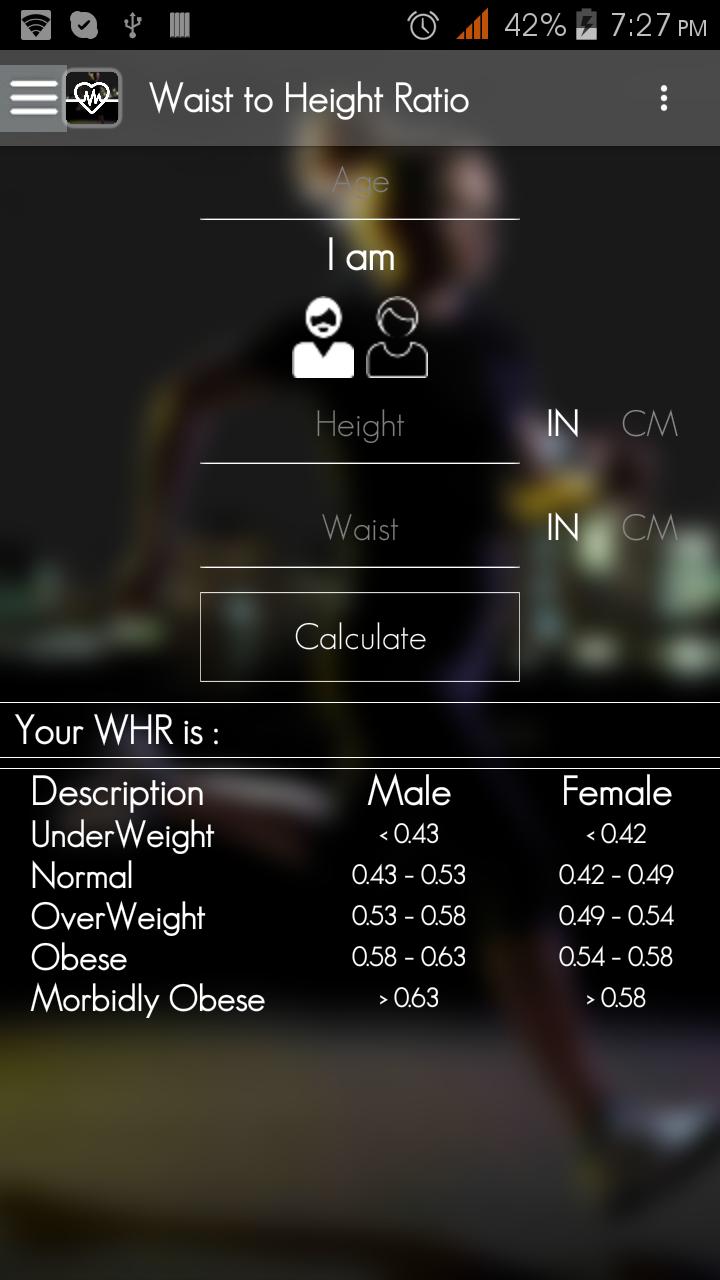Tap the Age input field
The image size is (720, 1280).
(x=360, y=183)
